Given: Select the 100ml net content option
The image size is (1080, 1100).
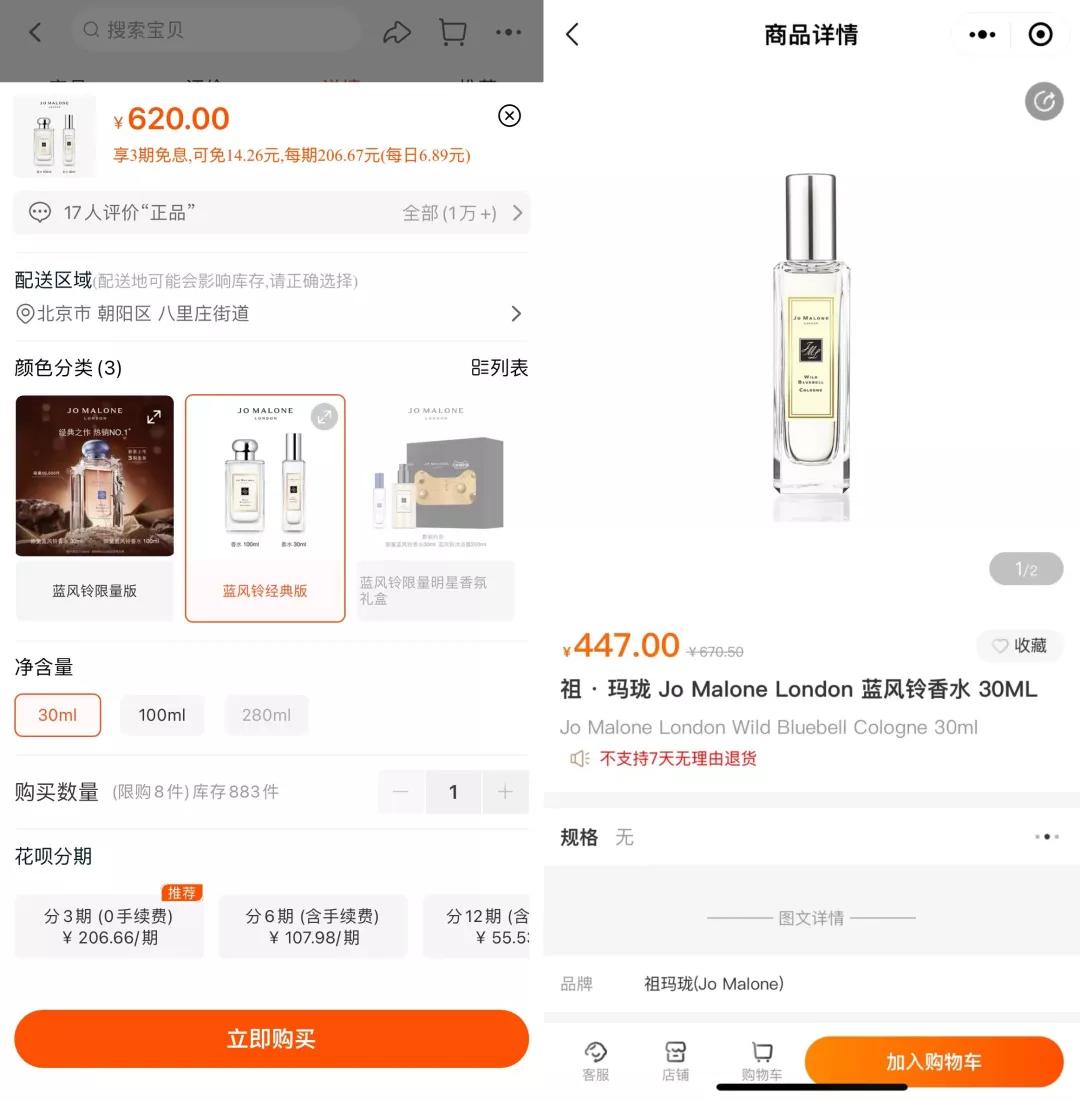Looking at the screenshot, I should (x=162, y=715).
